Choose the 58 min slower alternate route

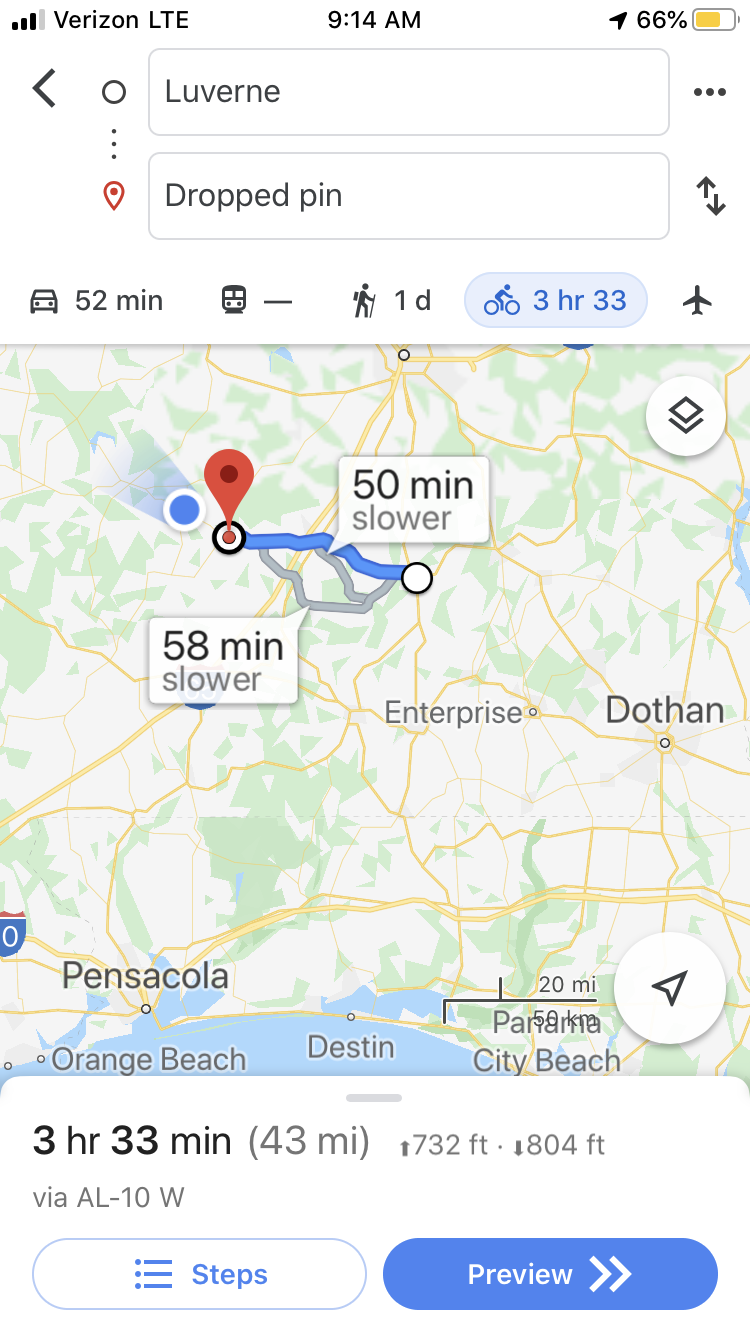223,660
